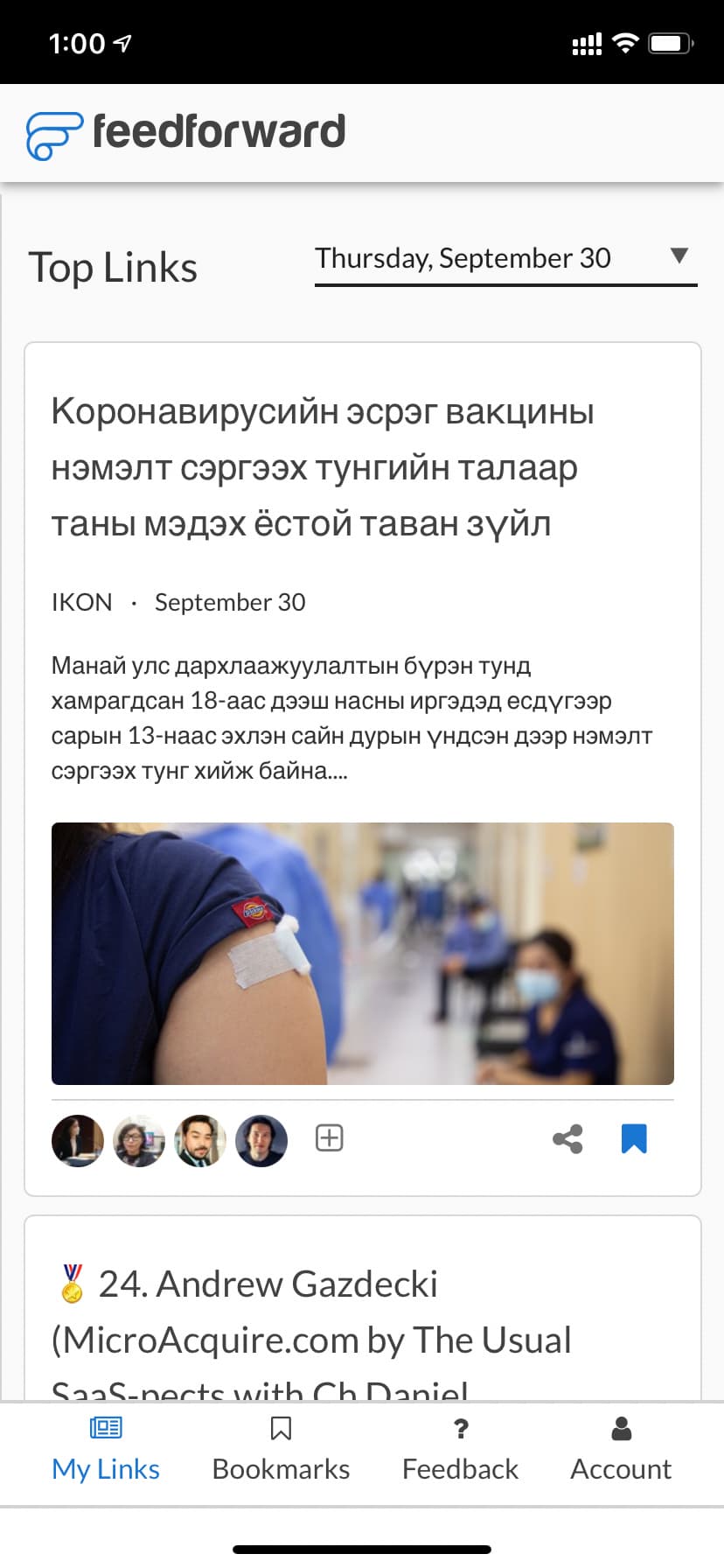Toggle bookmark on the IKON article
This screenshot has width=724, height=1568.
(634, 1138)
